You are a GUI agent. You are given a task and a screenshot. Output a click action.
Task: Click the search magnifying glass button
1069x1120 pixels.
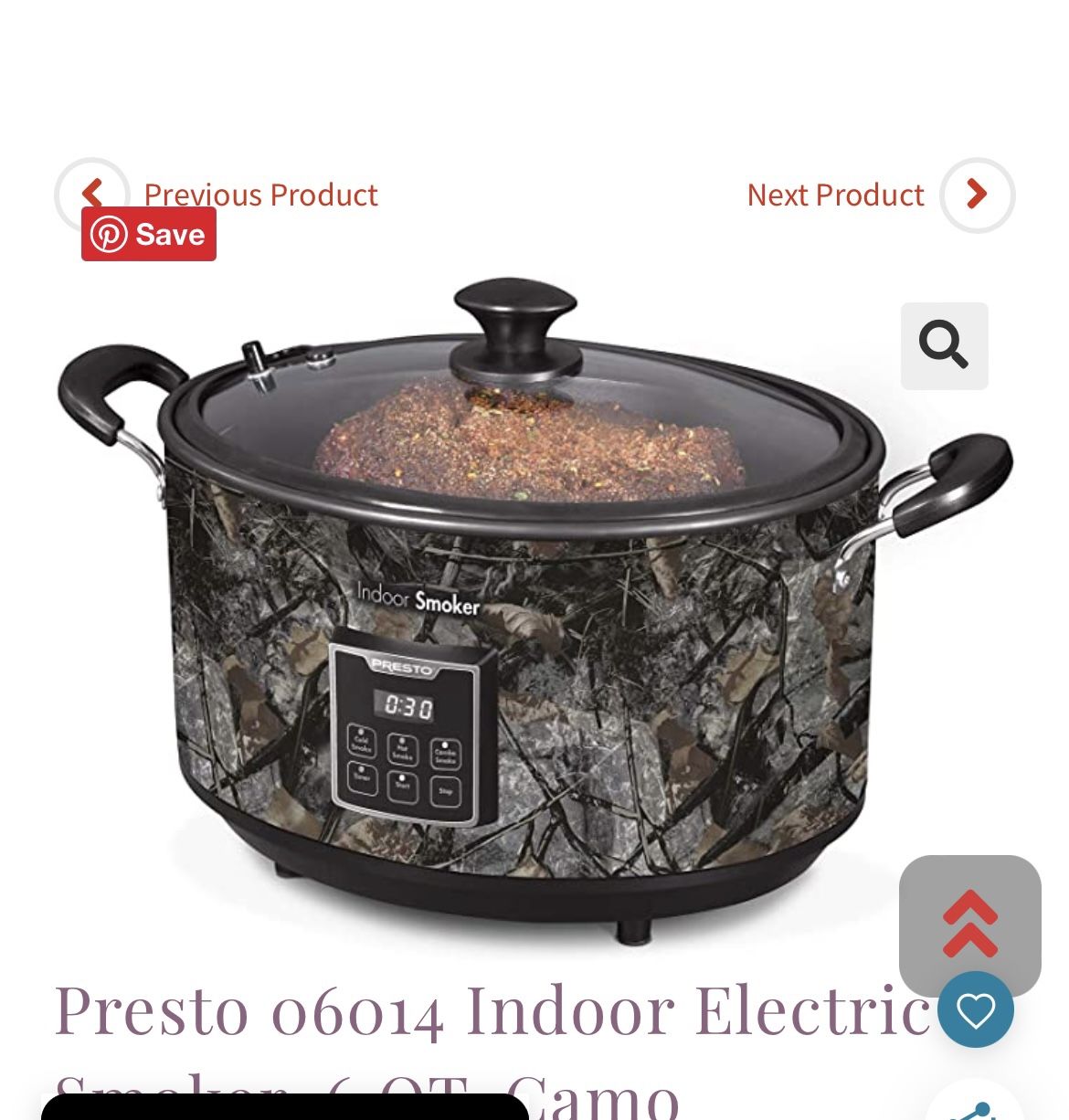point(944,345)
